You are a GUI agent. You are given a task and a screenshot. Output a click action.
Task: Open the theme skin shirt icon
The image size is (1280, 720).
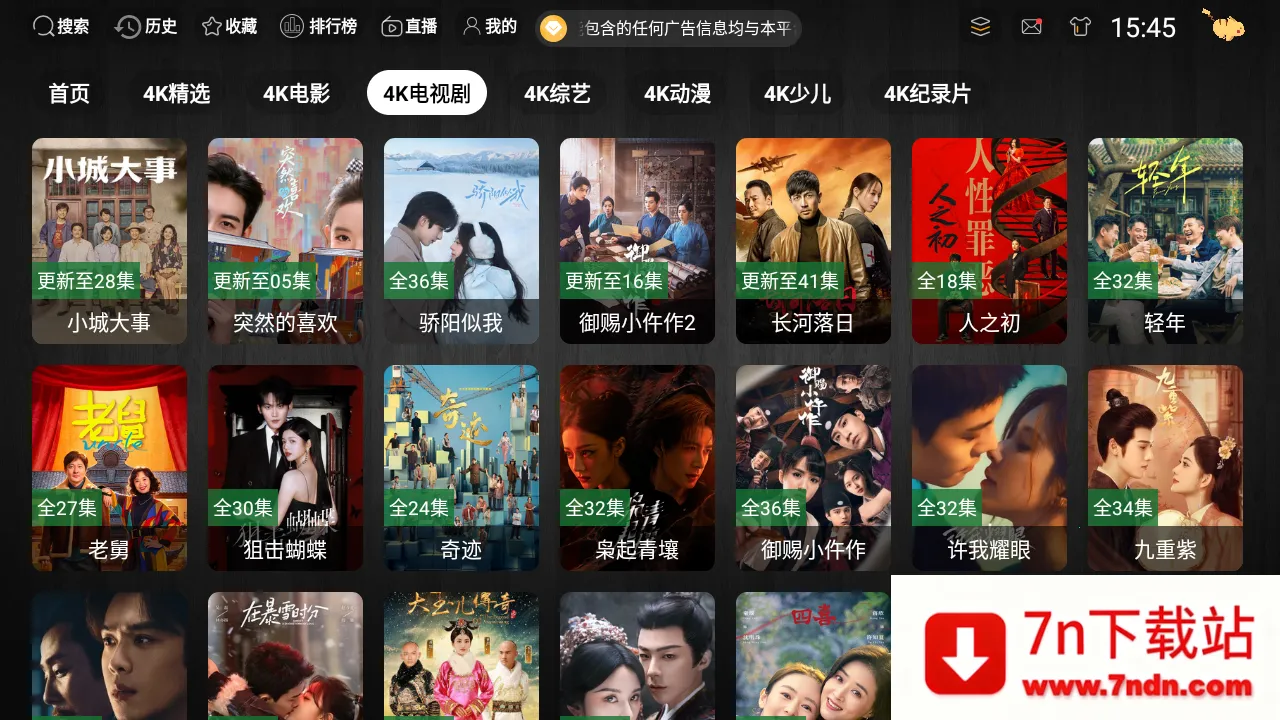tap(1080, 27)
